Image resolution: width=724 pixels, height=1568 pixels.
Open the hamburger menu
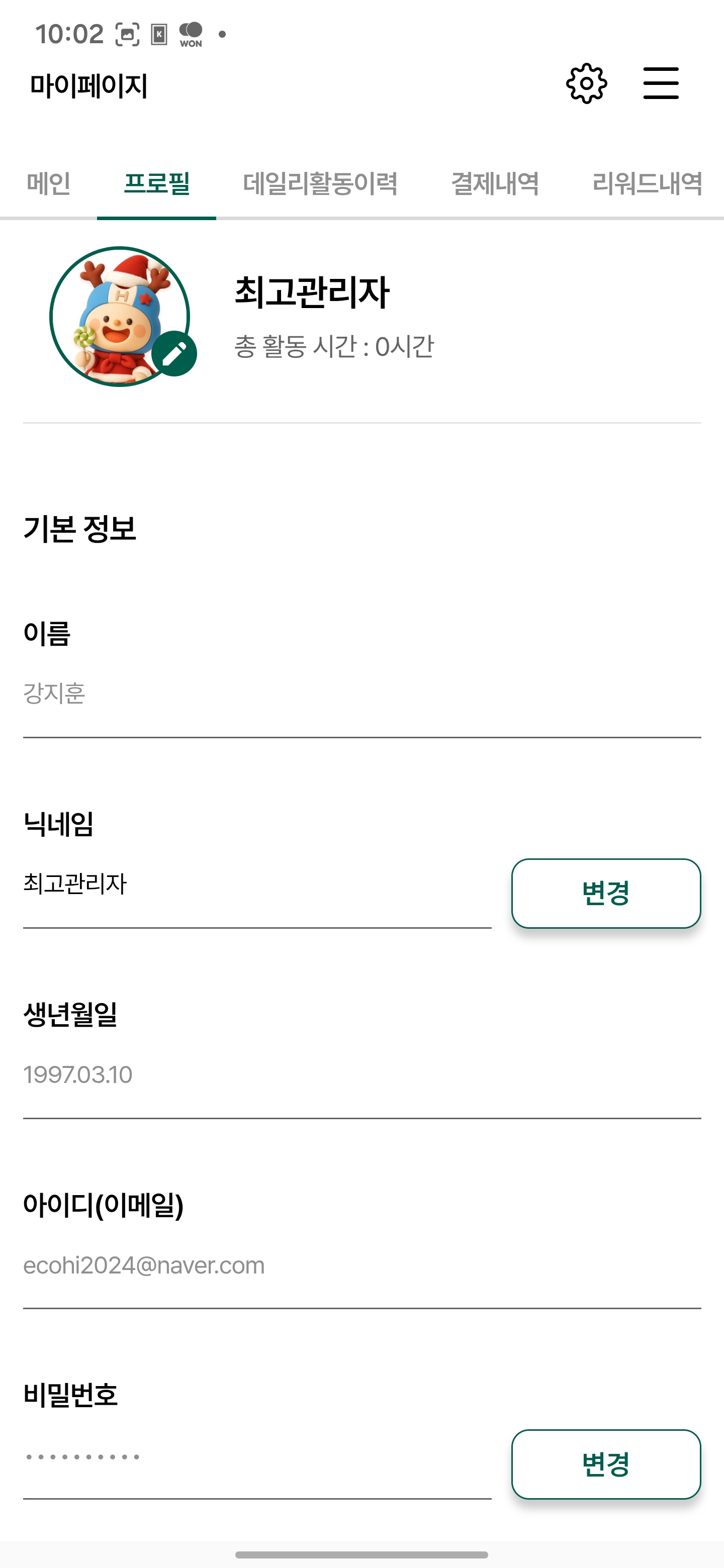661,83
